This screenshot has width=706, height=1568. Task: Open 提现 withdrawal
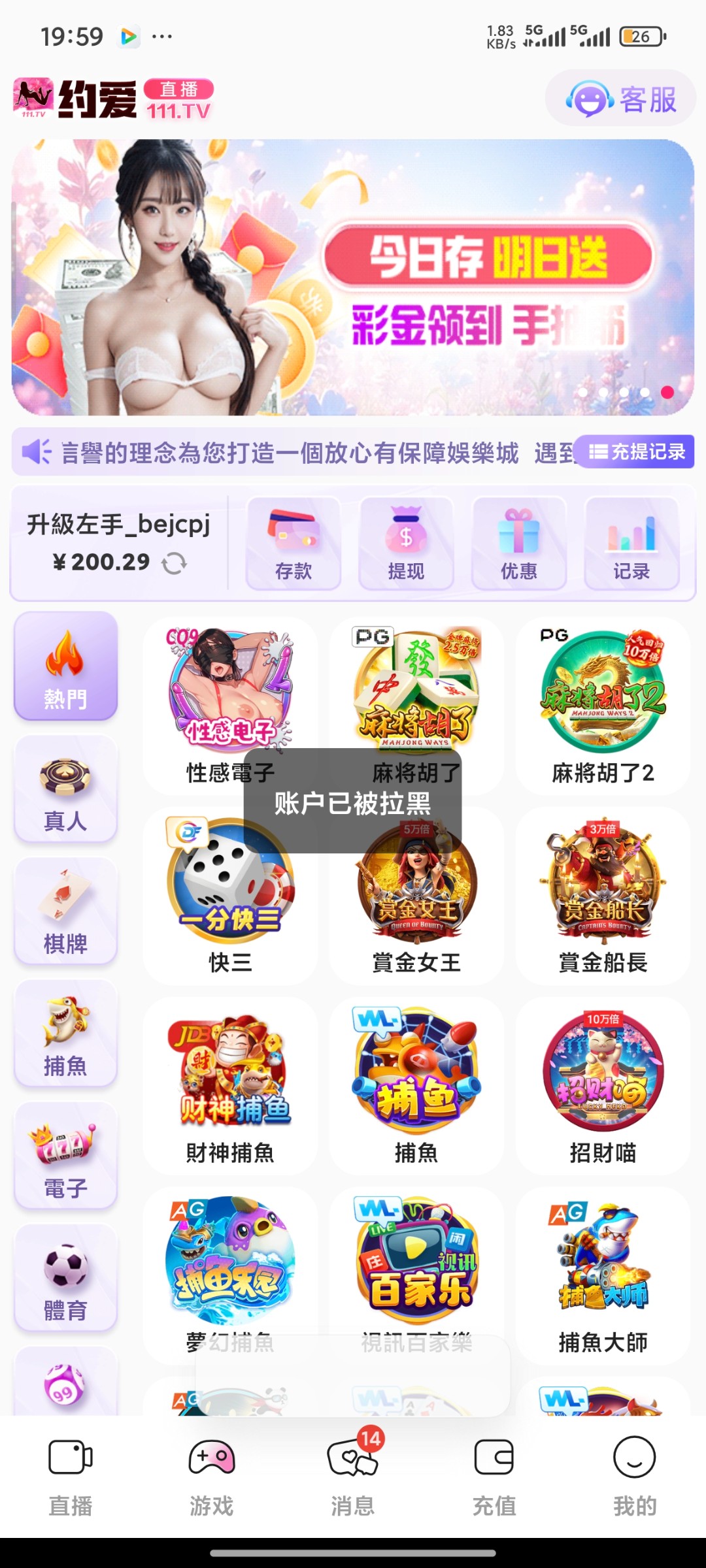(406, 544)
